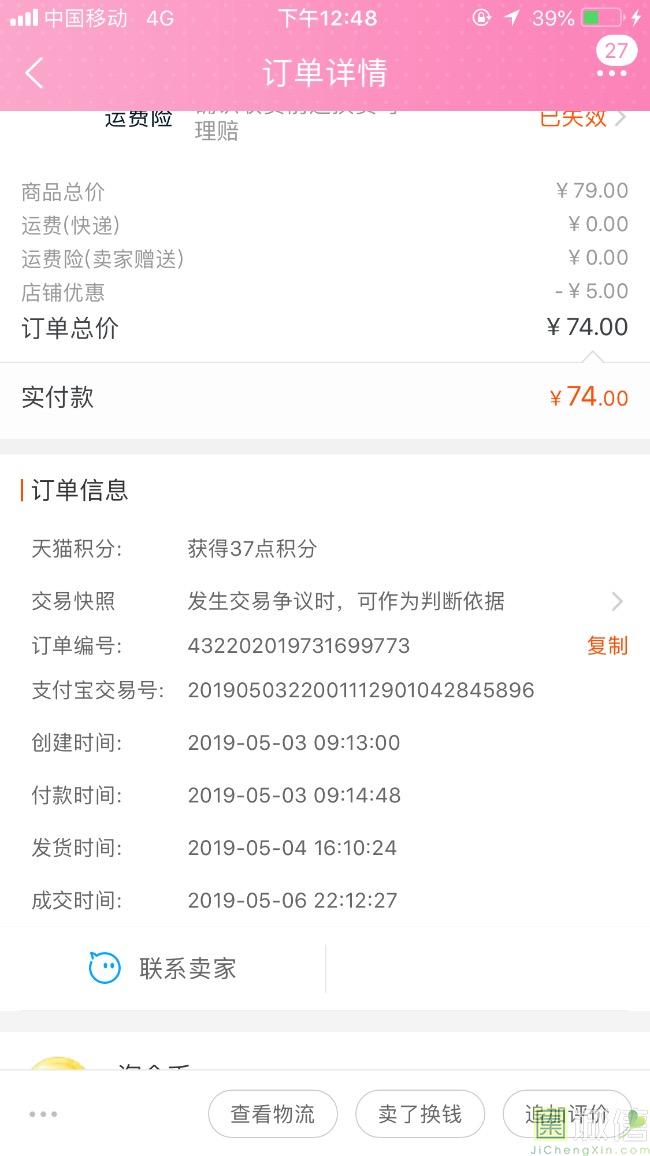Open the more options menu
650x1156 pixels.
[x=612, y=73]
